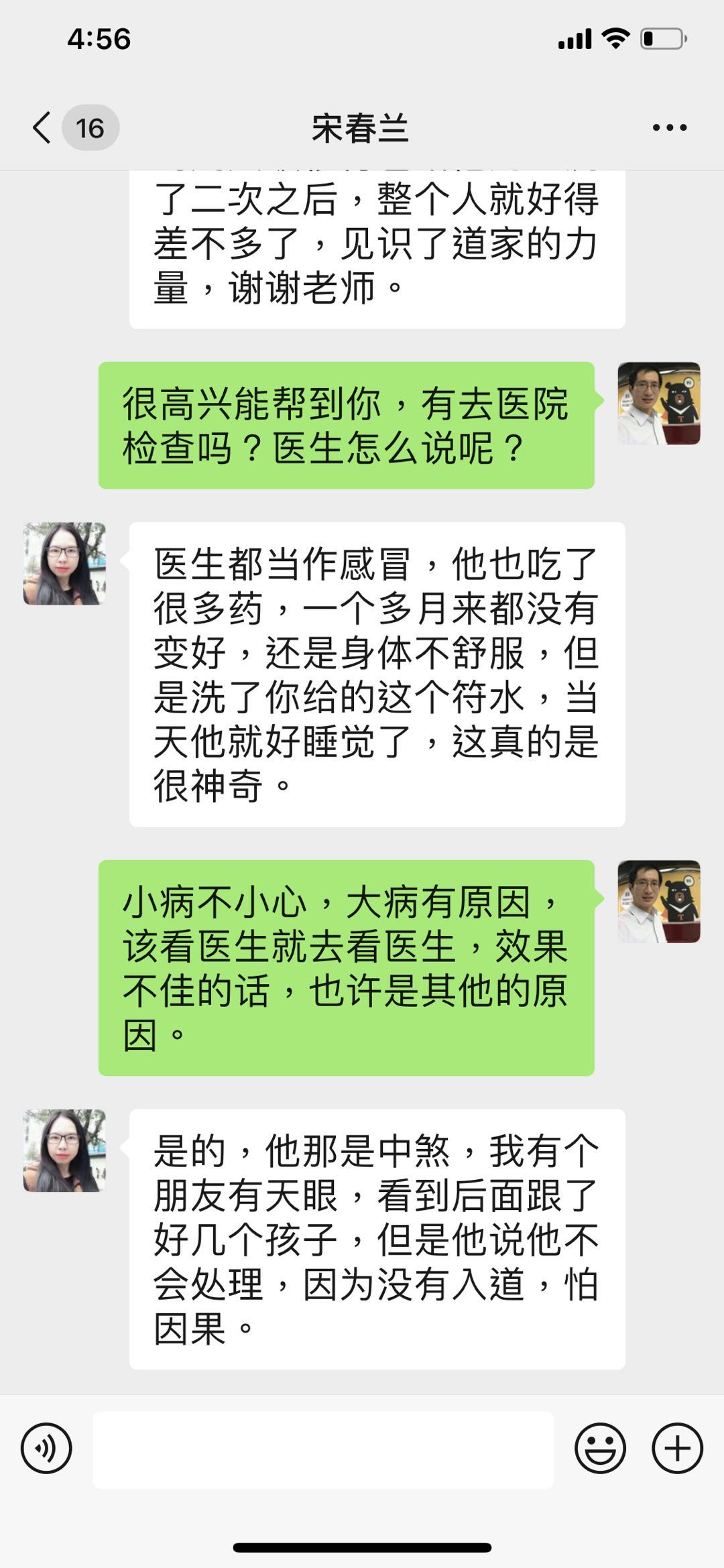The height and width of the screenshot is (1568, 724).
Task: View my profile avatar beside 很高兴能帮到你 message
Action: click(x=658, y=404)
